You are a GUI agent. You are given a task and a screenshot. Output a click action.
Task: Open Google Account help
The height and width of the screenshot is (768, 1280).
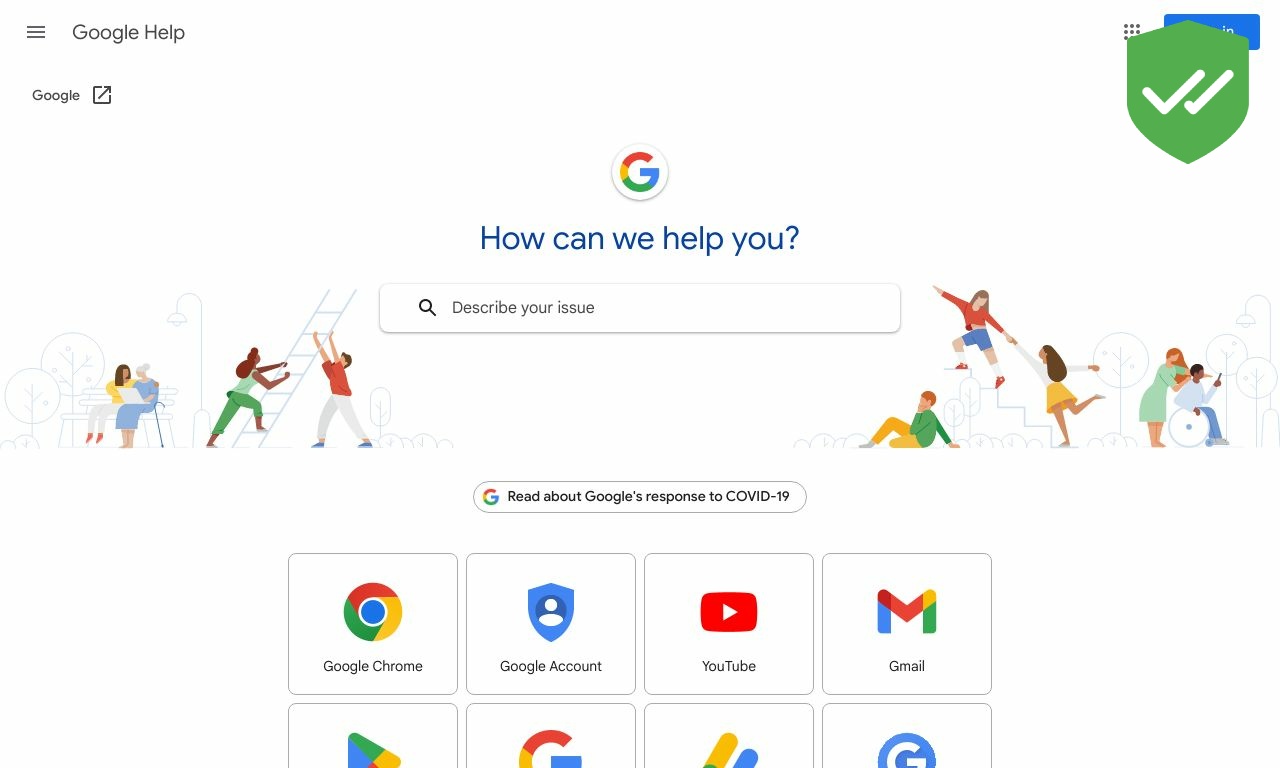click(551, 624)
